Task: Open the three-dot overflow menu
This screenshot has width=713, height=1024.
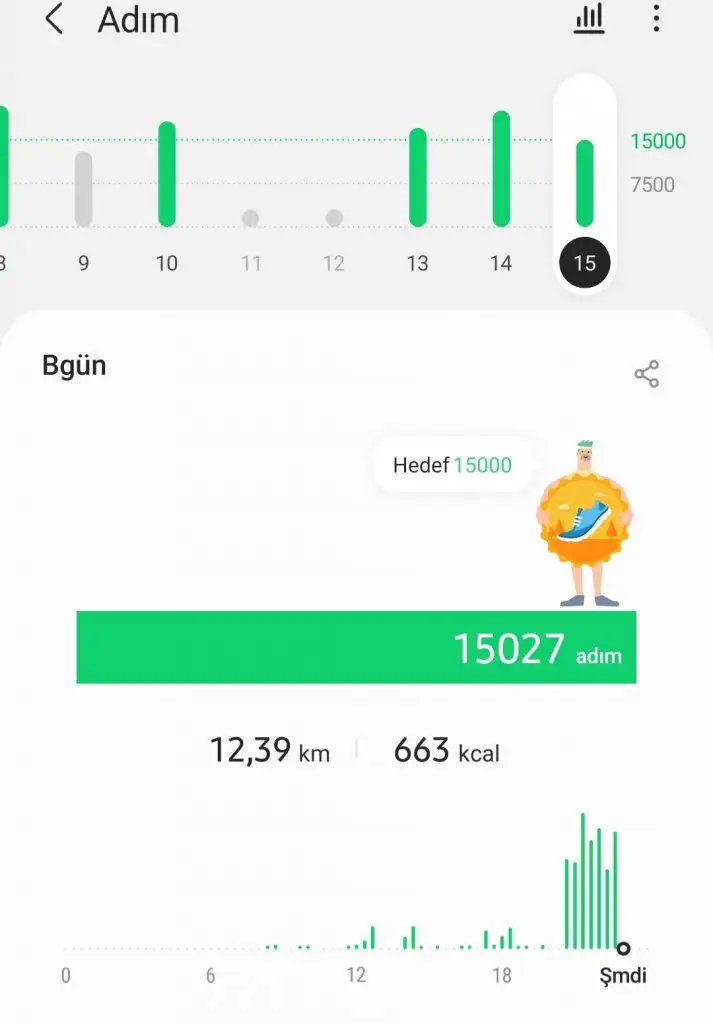Action: (x=656, y=18)
